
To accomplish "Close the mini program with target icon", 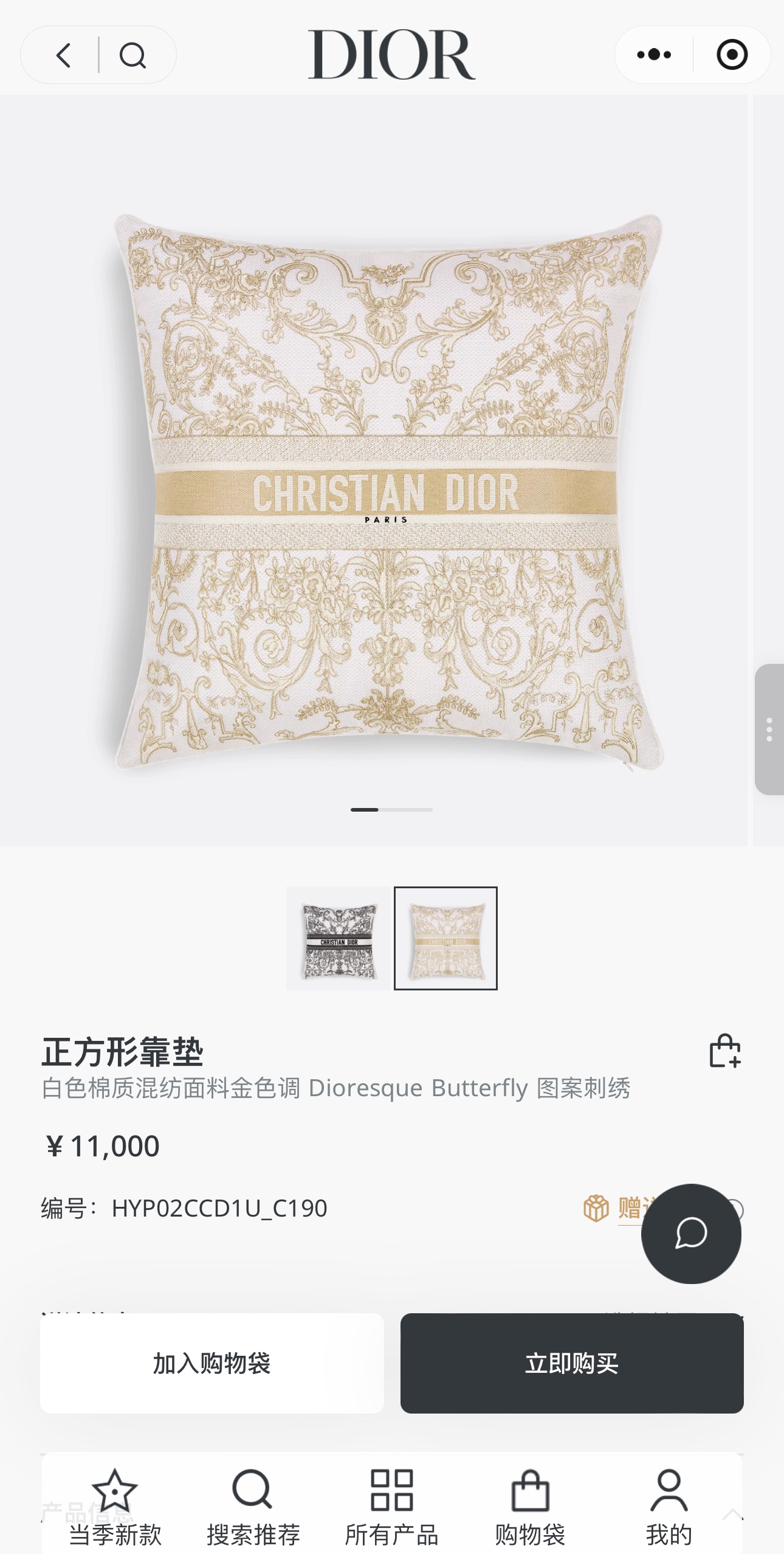I will coord(732,55).
